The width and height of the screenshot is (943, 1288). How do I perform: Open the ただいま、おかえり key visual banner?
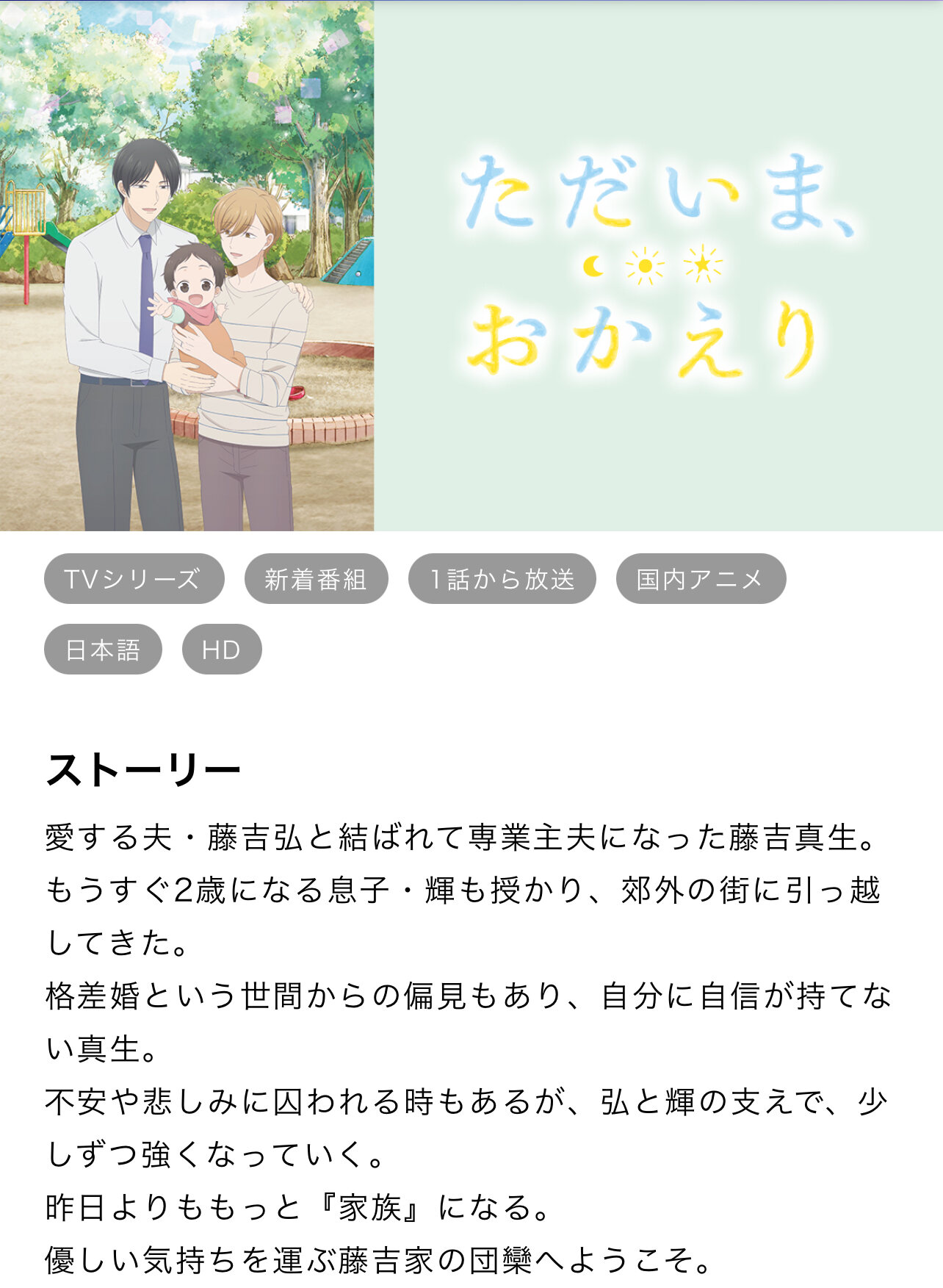pos(471,266)
